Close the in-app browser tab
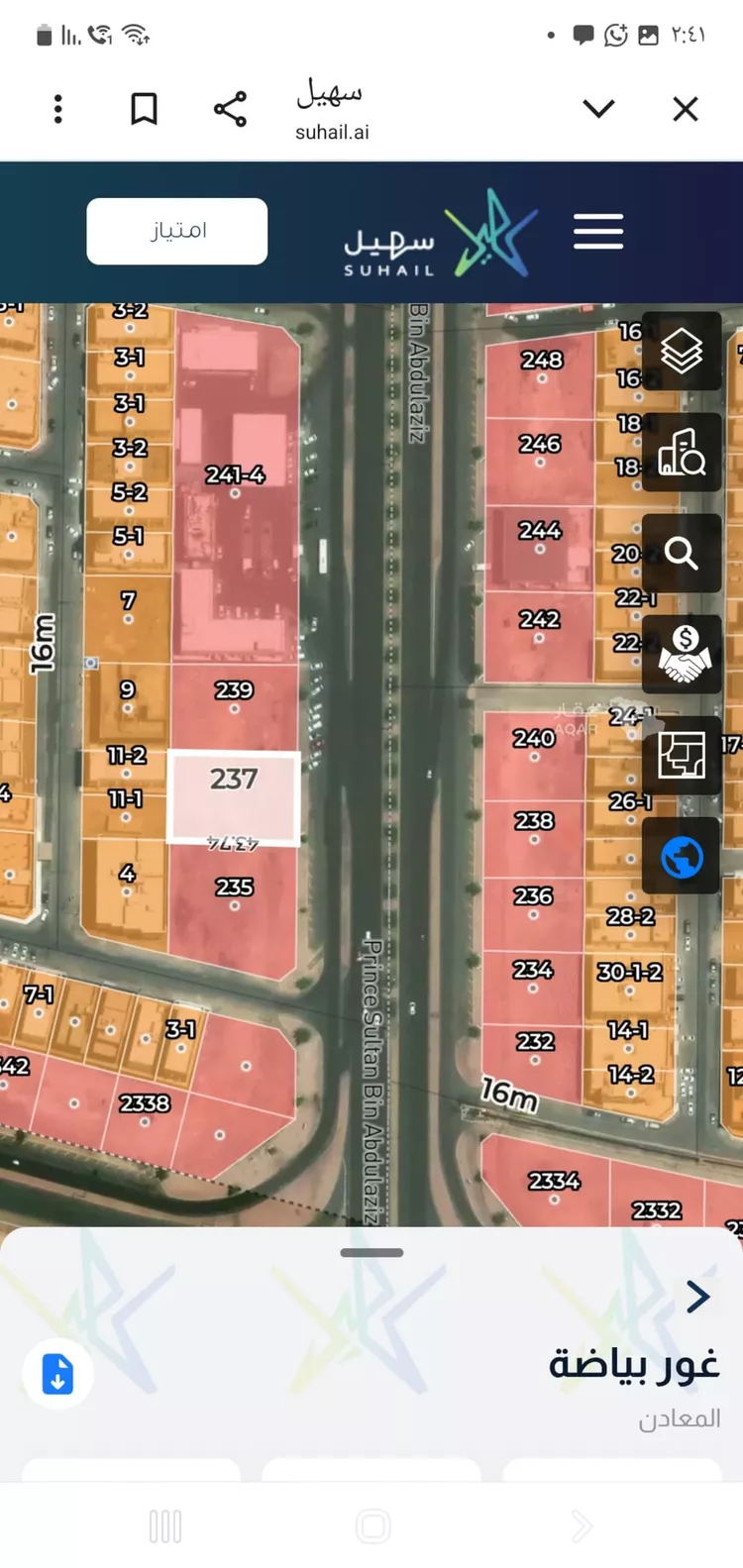Viewport: 743px width, 1568px height. click(x=686, y=109)
